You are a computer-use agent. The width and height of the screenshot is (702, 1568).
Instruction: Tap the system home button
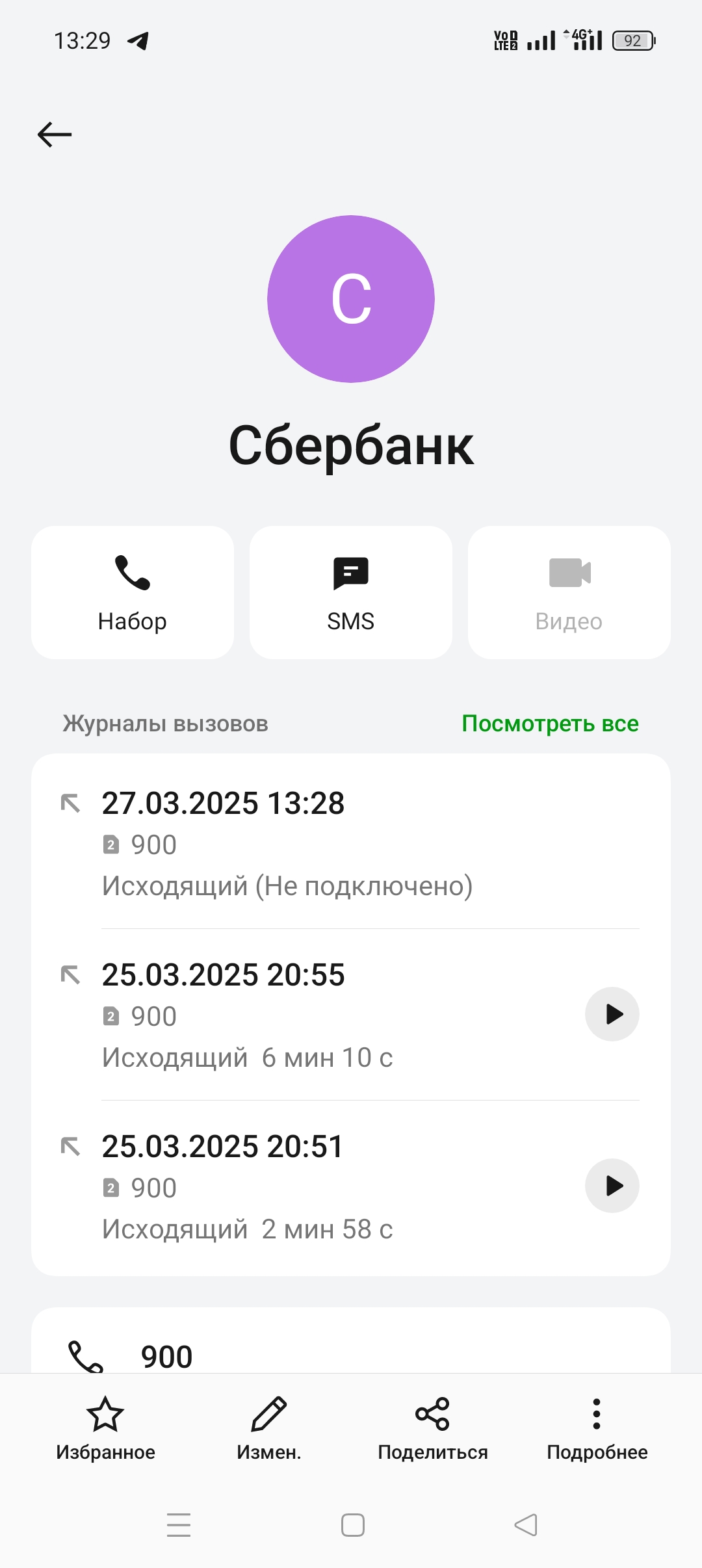[x=352, y=1525]
